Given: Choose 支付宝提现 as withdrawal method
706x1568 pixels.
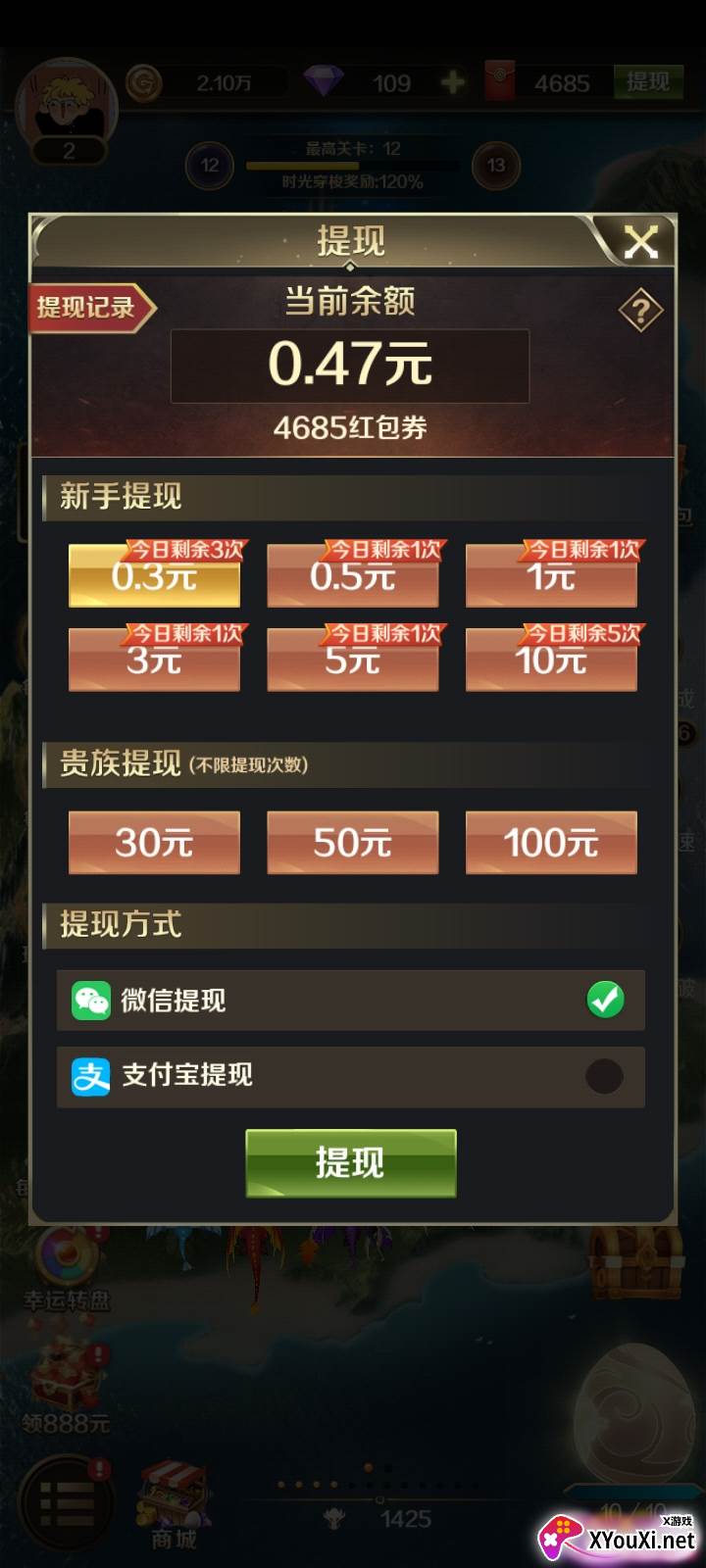Looking at the screenshot, I should [351, 1076].
